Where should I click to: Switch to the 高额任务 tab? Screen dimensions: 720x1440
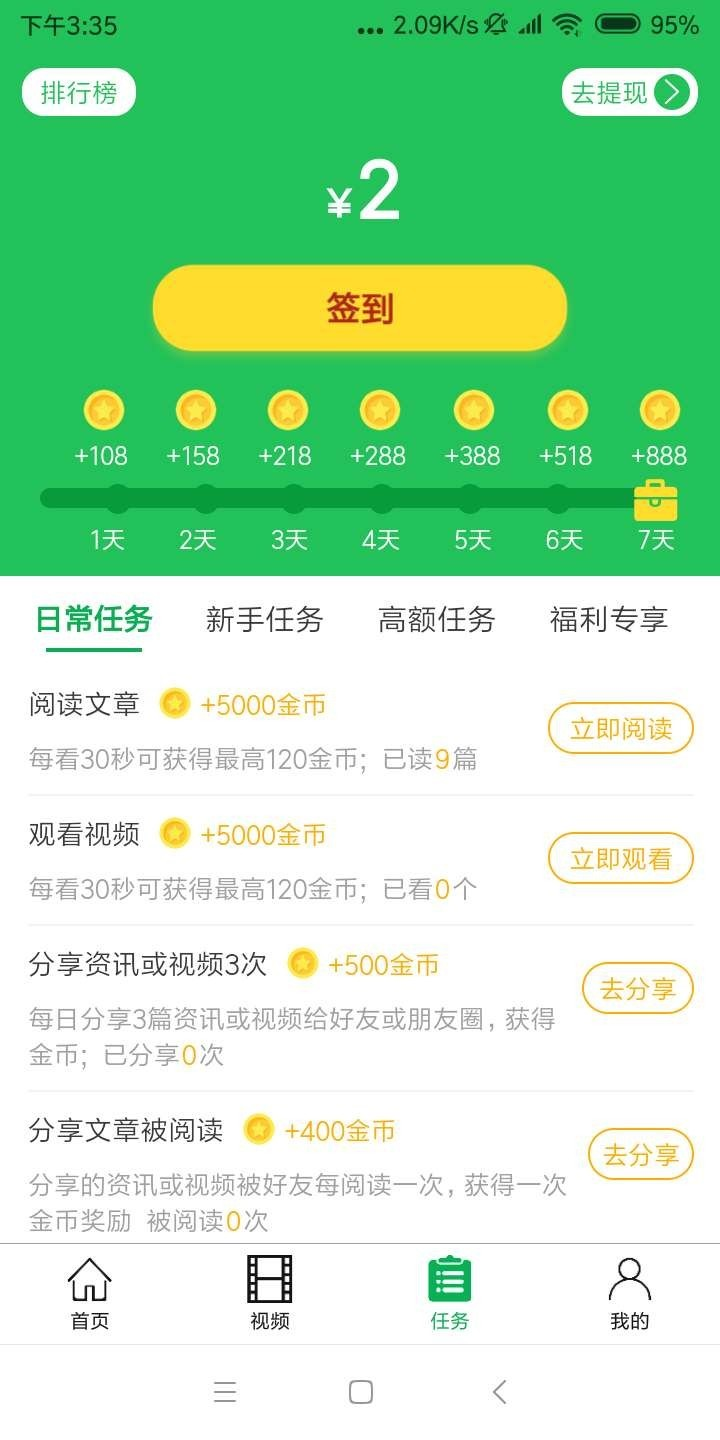(x=437, y=620)
